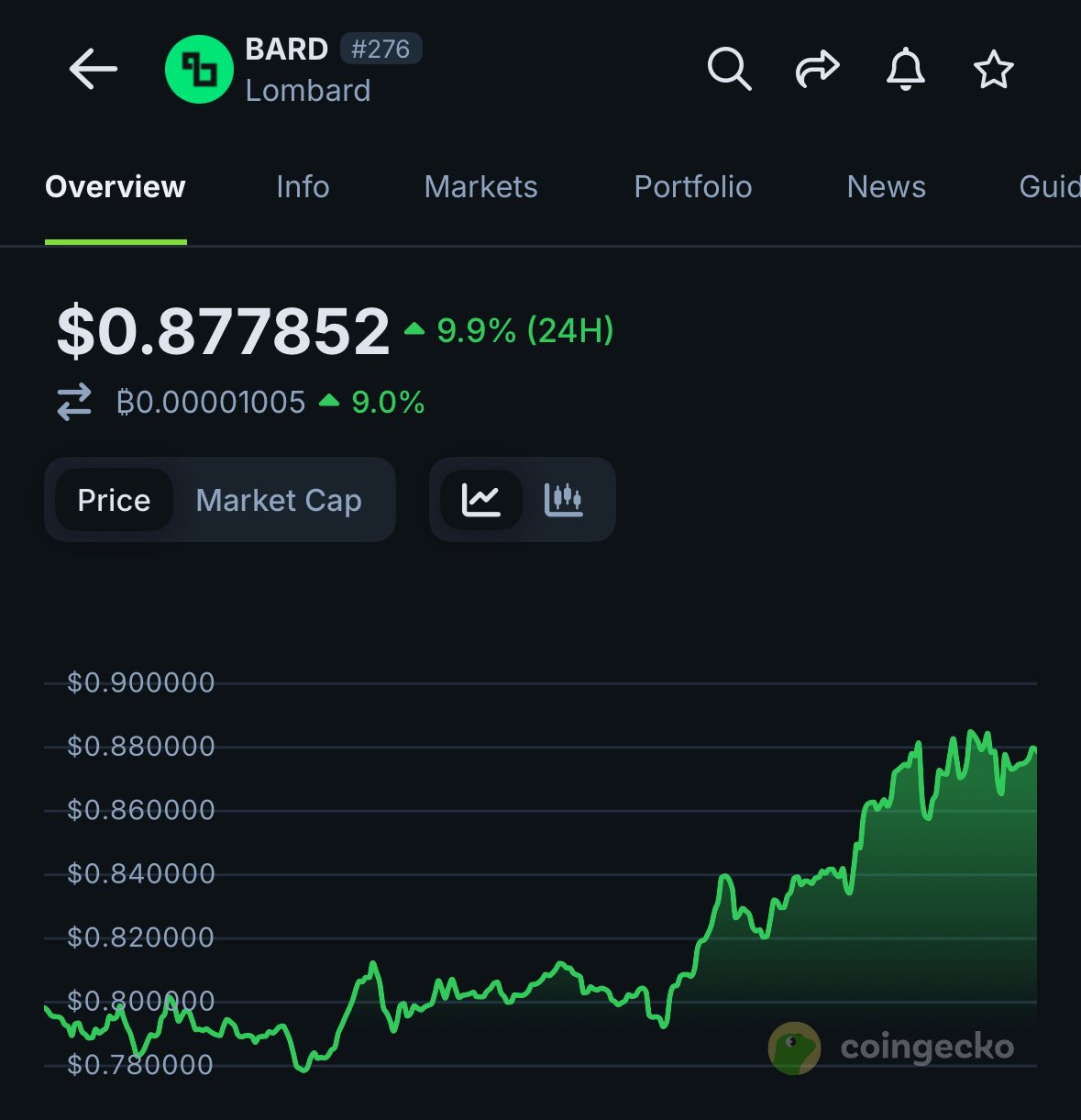Select the Portfolio tab

(x=692, y=187)
